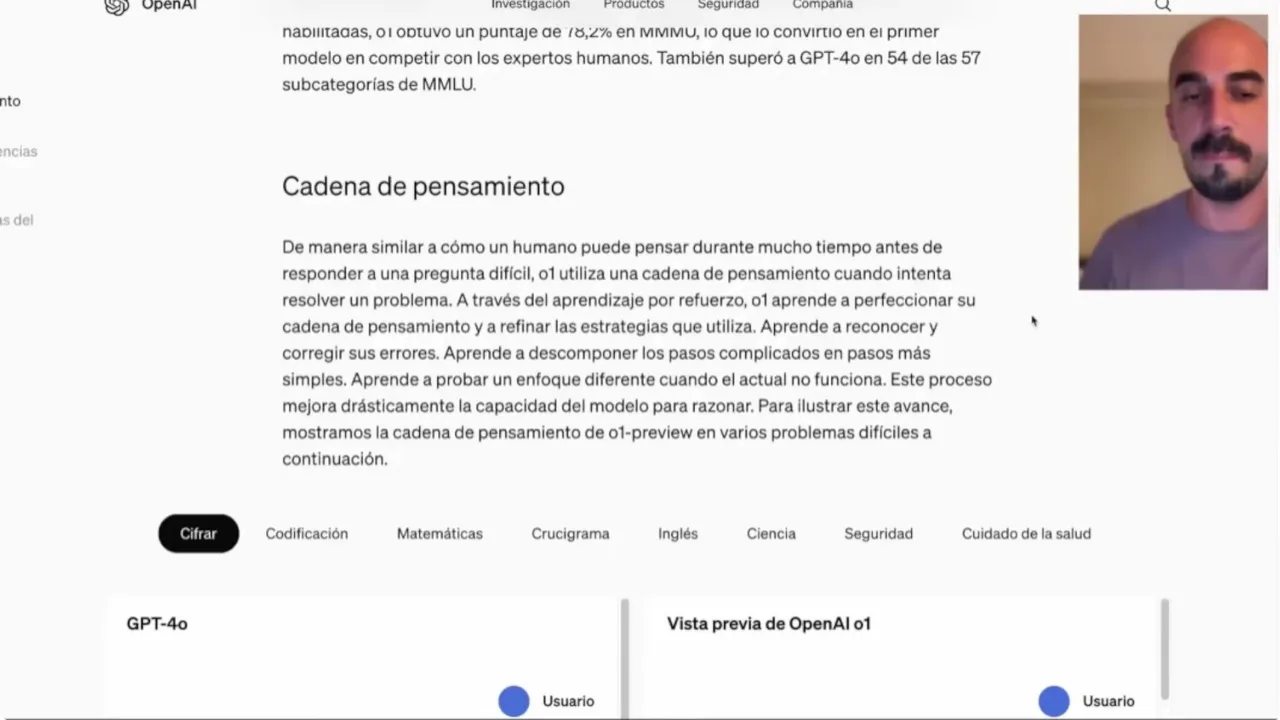Screen dimensions: 1280x720
Task: Go to the OpenAI home logo
Action: (x=150, y=6)
